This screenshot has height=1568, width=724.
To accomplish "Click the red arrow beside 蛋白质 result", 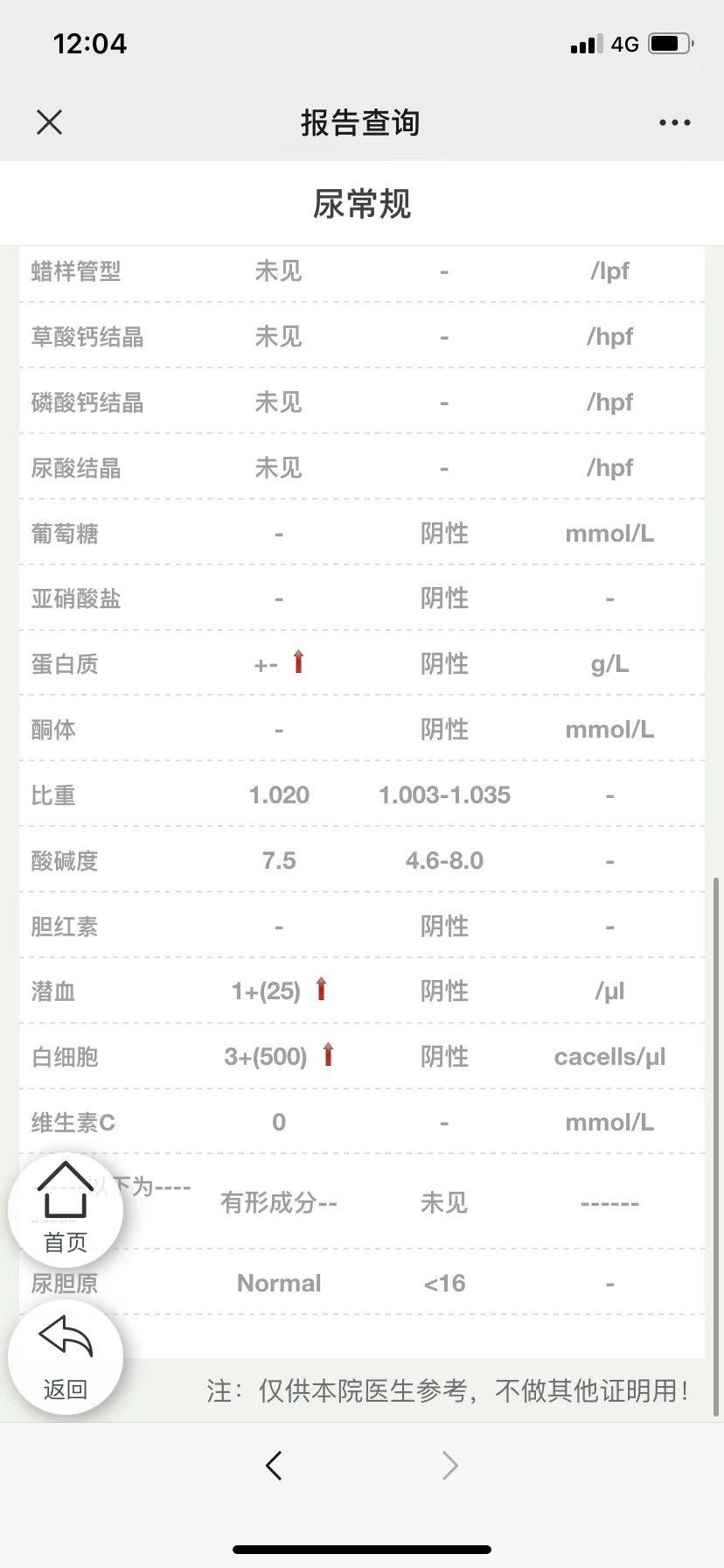I will coord(298,662).
